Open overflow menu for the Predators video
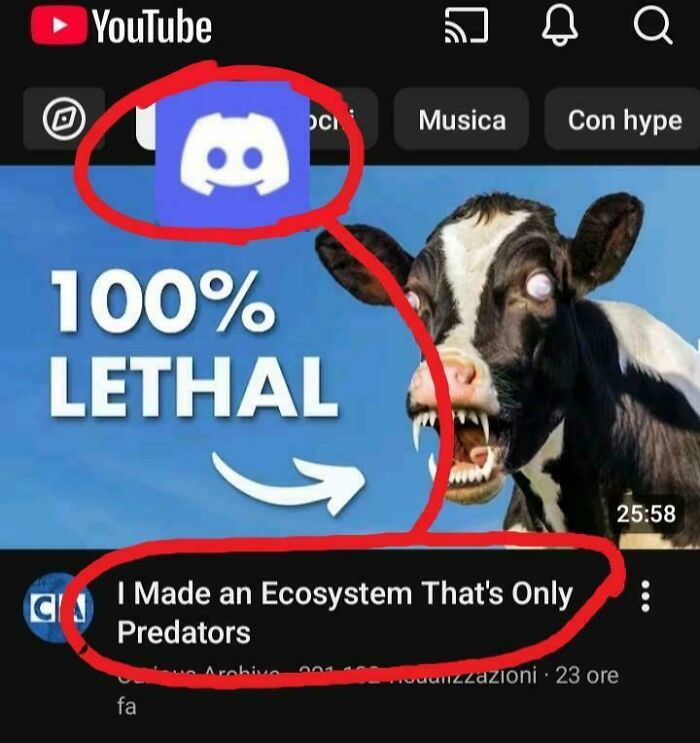 click(646, 596)
